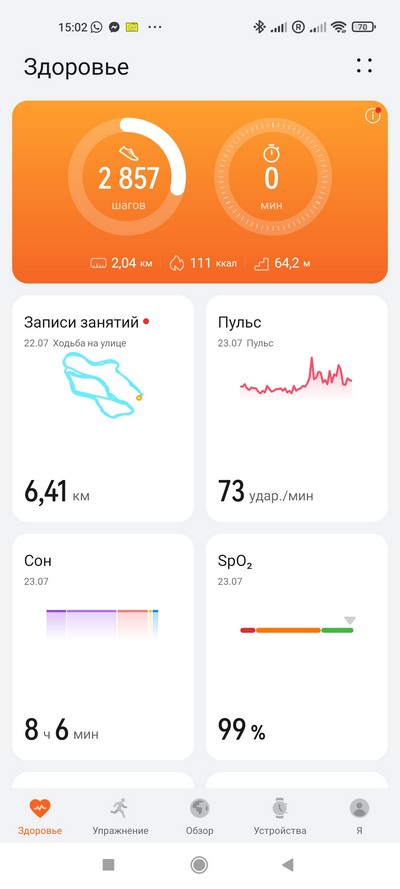This screenshot has height=889, width=400.
Task: Select the Здоровье bottom tab
Action: [40, 816]
